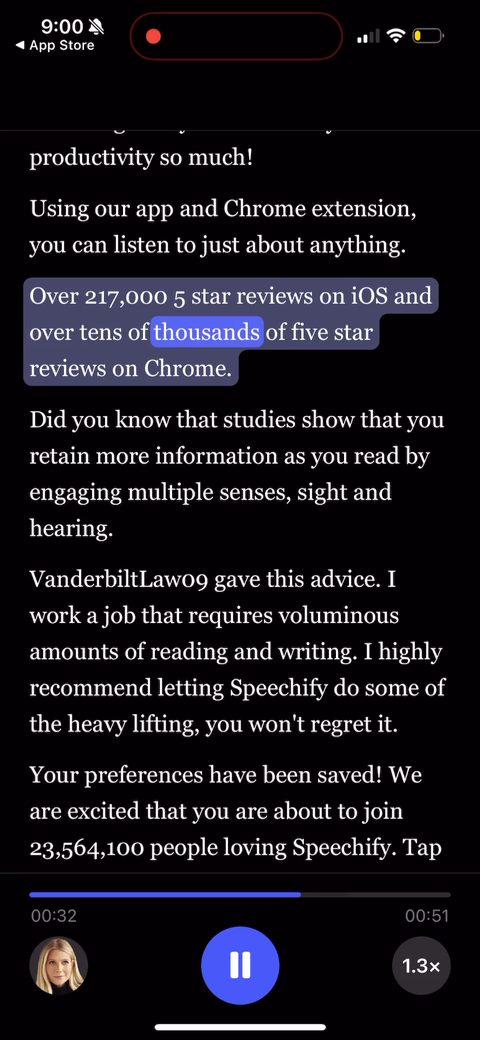Change the 1.3× playback speed
The height and width of the screenshot is (1040, 480).
[x=421, y=966]
